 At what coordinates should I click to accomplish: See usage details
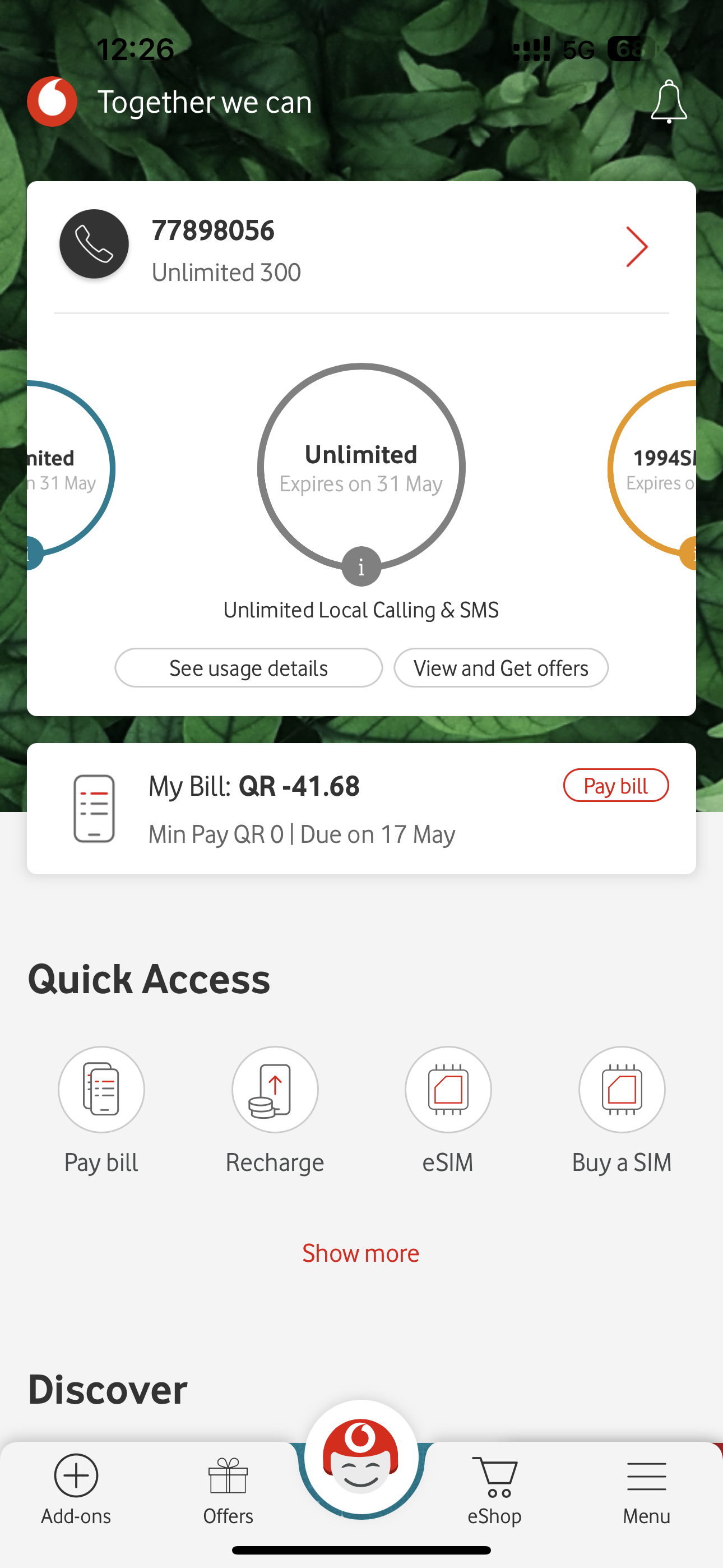point(248,668)
